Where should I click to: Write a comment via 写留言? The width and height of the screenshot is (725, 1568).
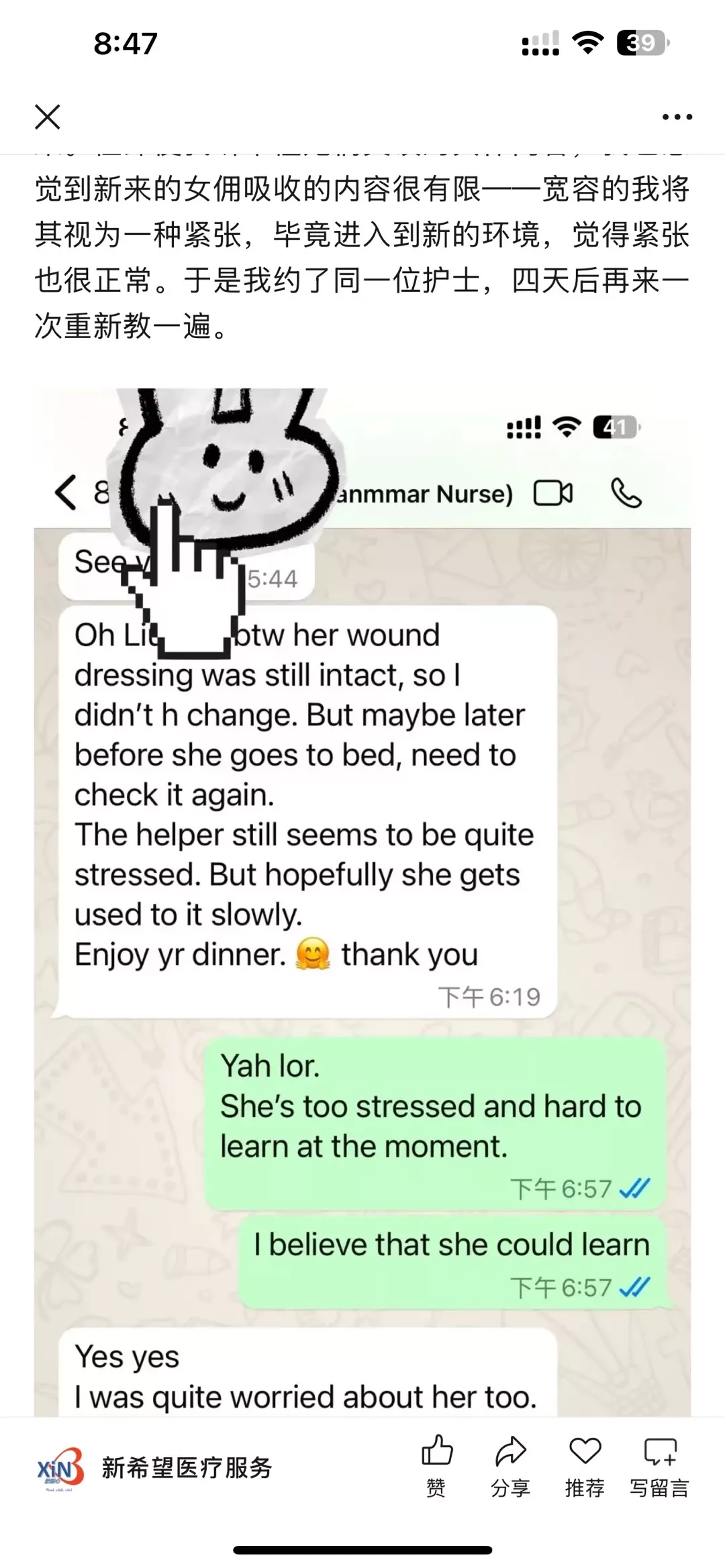click(x=660, y=1466)
